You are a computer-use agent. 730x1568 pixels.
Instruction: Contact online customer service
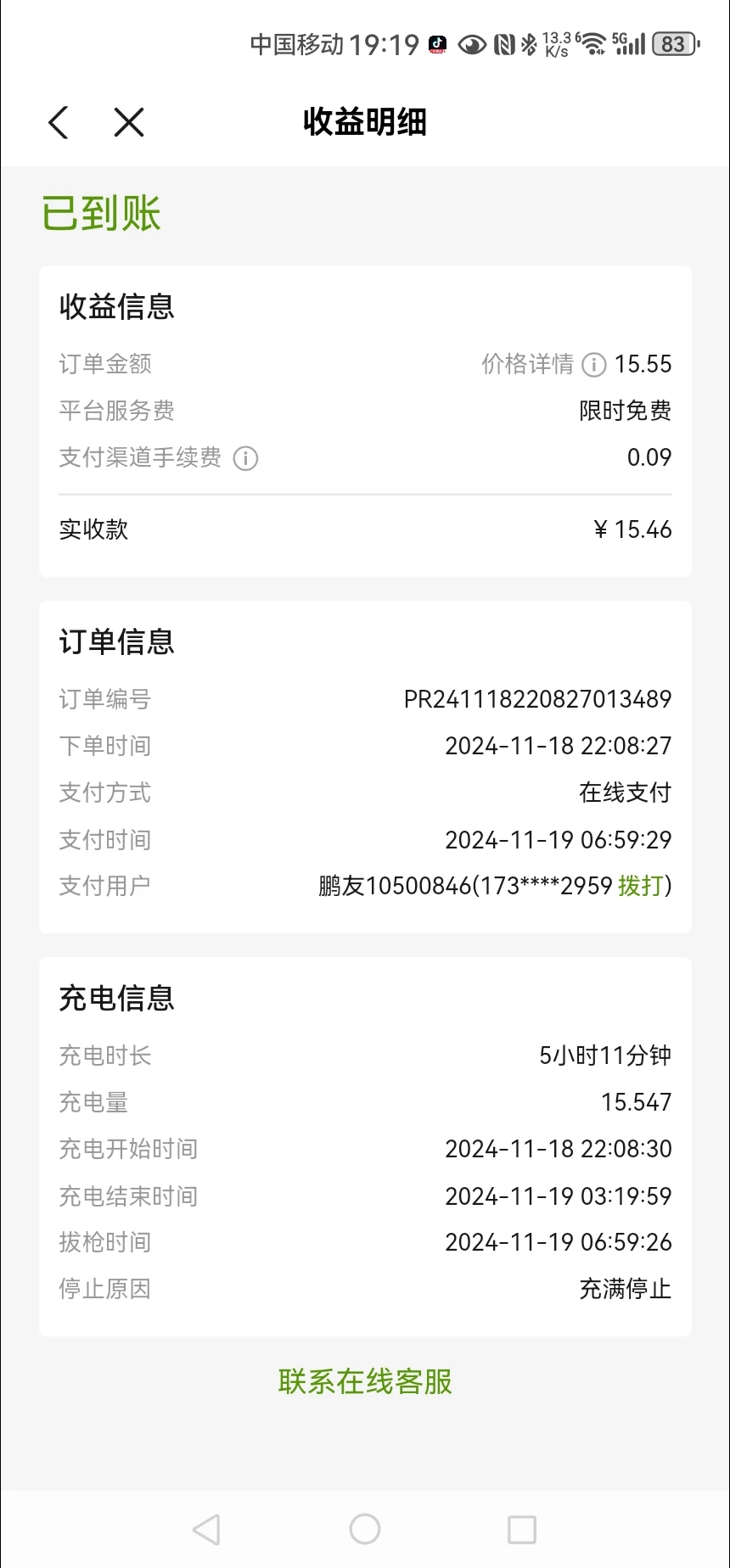click(365, 1381)
